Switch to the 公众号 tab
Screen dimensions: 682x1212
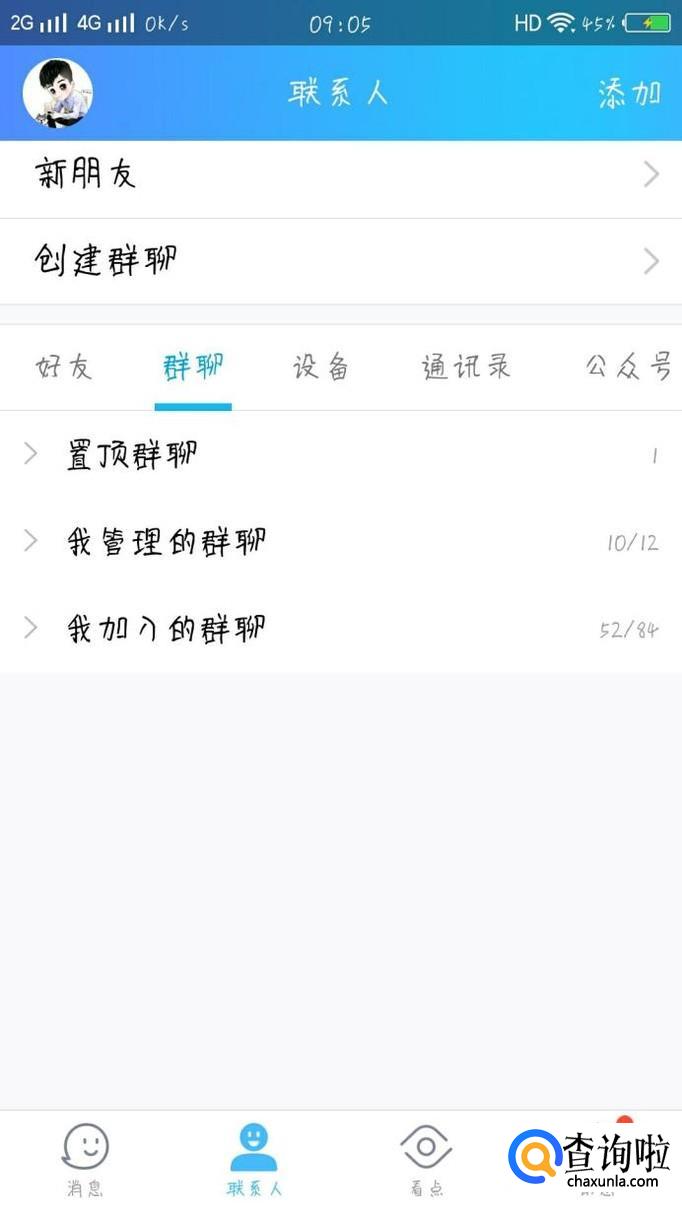tap(628, 367)
